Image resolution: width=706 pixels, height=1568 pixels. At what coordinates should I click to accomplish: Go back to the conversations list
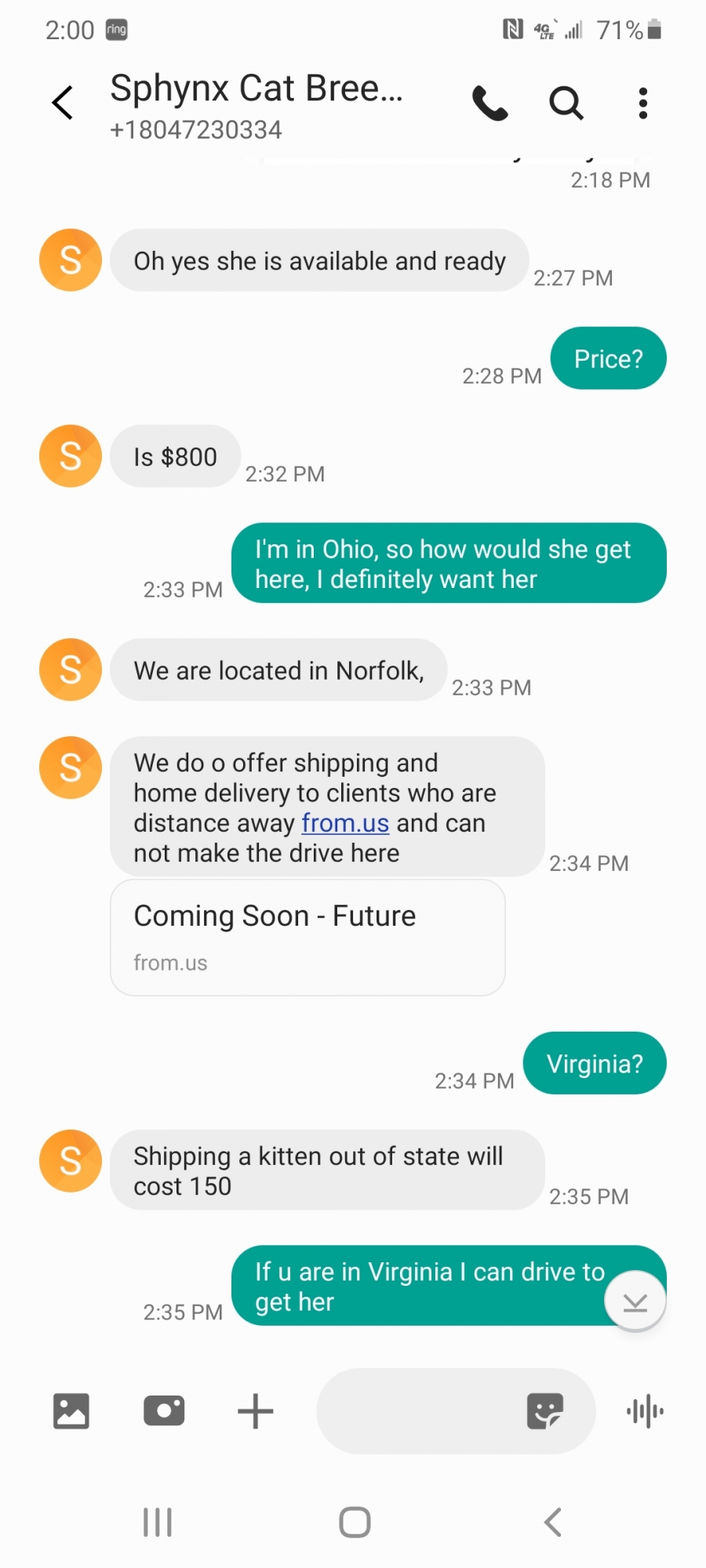click(x=63, y=103)
